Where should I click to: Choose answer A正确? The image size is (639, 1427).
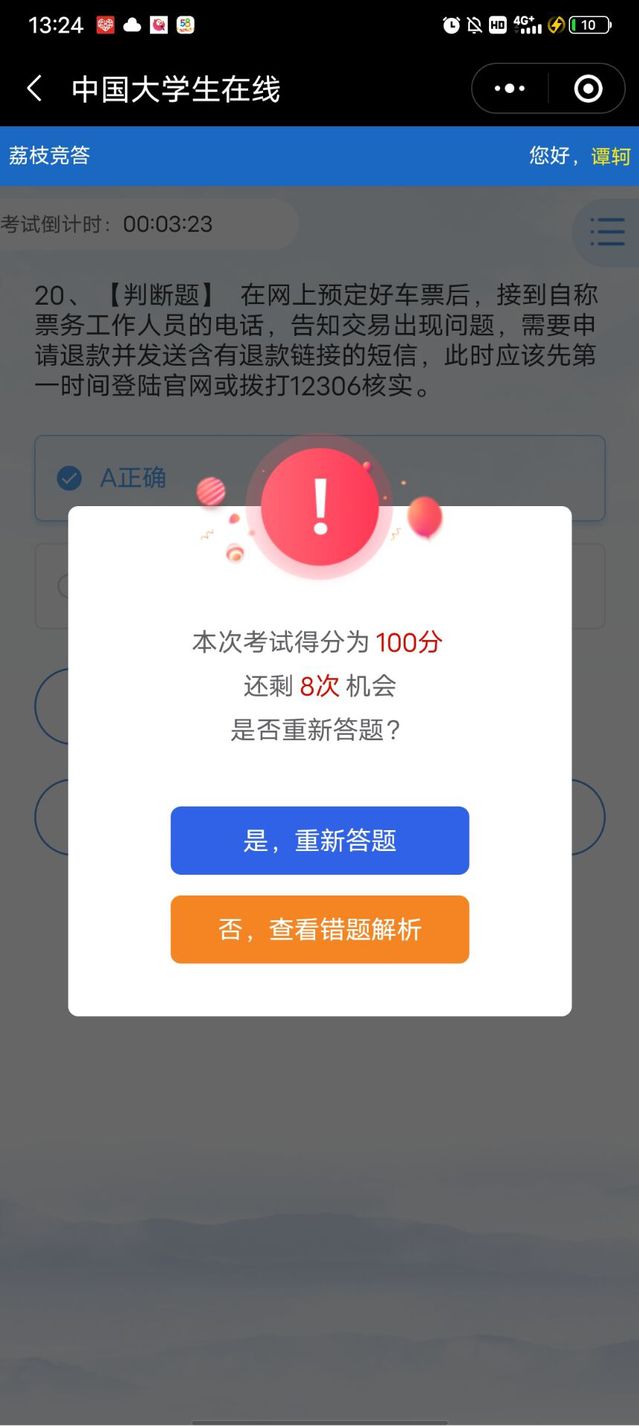pyautogui.click(x=132, y=478)
